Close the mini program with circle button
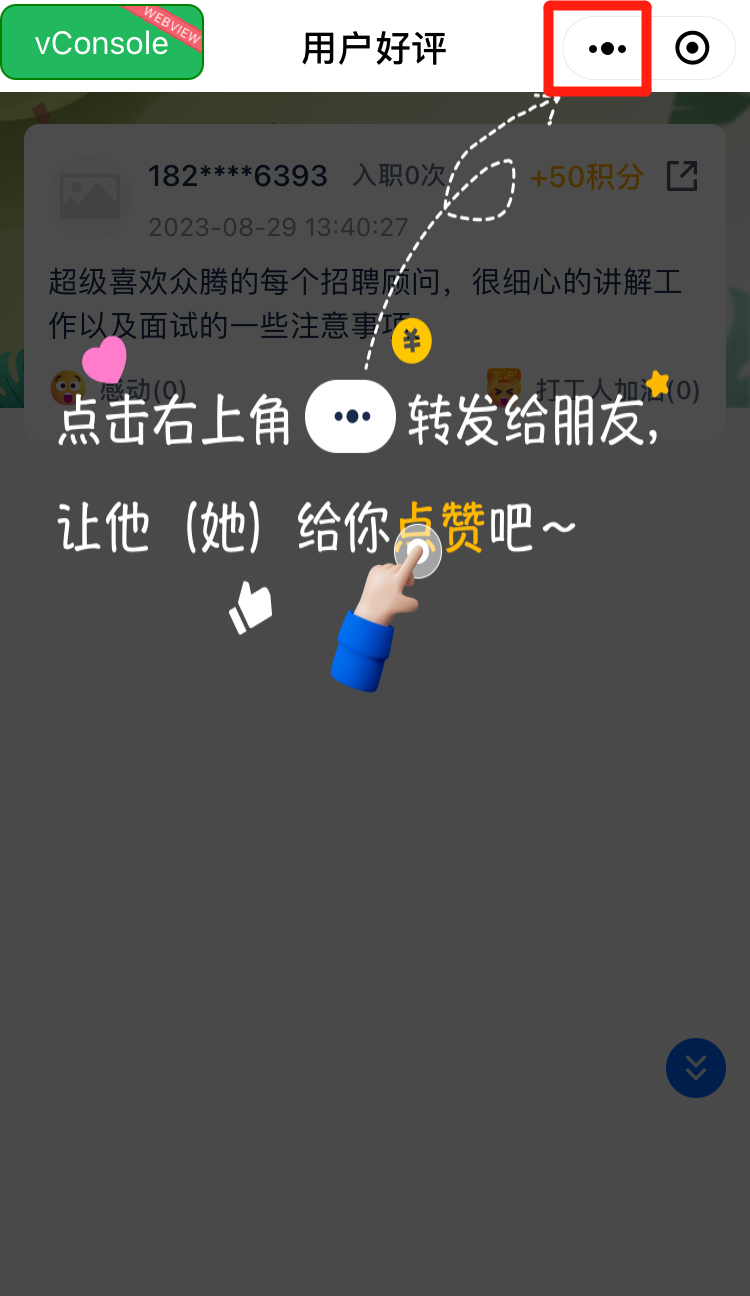The width and height of the screenshot is (750, 1296). pos(692,48)
